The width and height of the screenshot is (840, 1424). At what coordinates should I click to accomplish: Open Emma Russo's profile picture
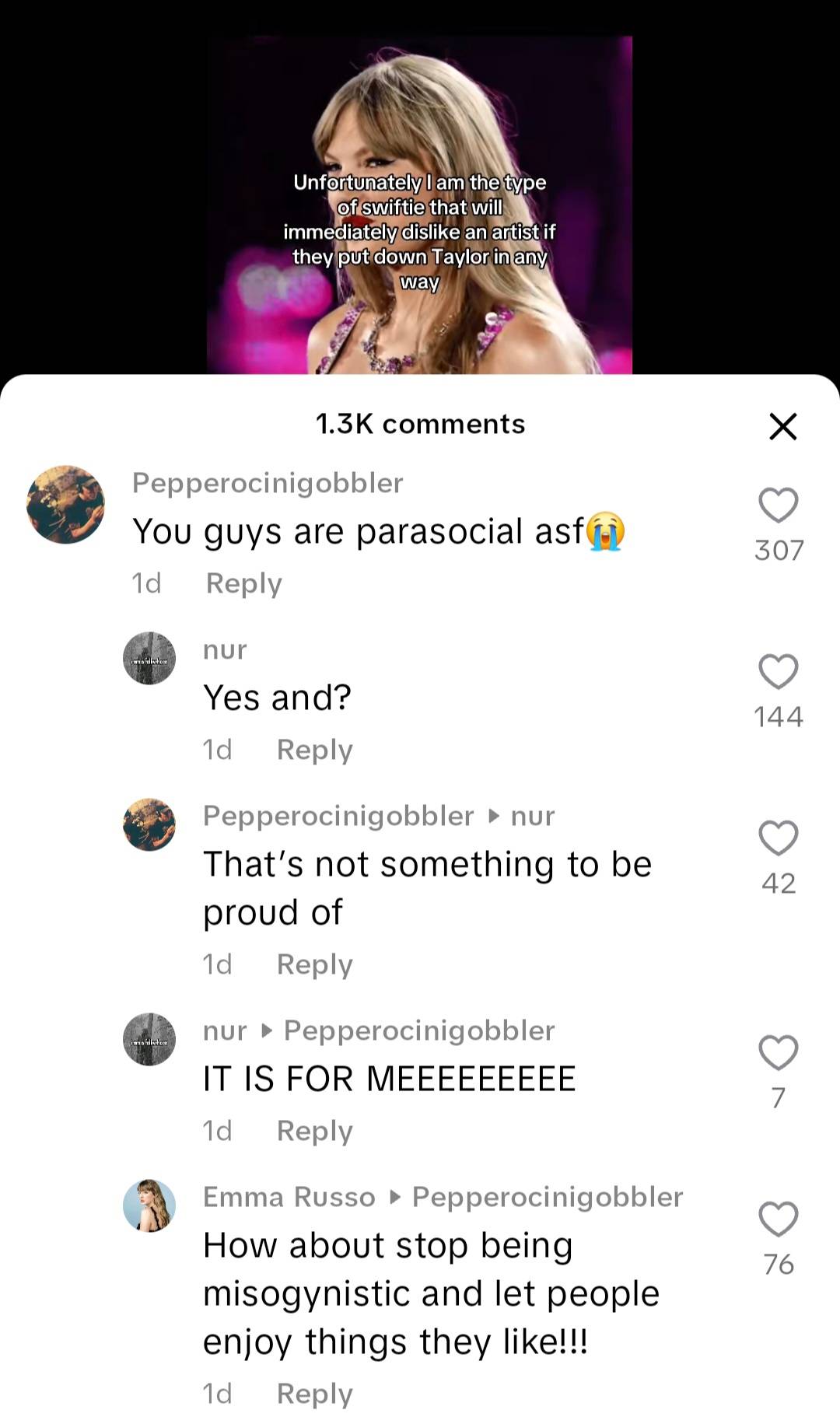click(149, 1205)
